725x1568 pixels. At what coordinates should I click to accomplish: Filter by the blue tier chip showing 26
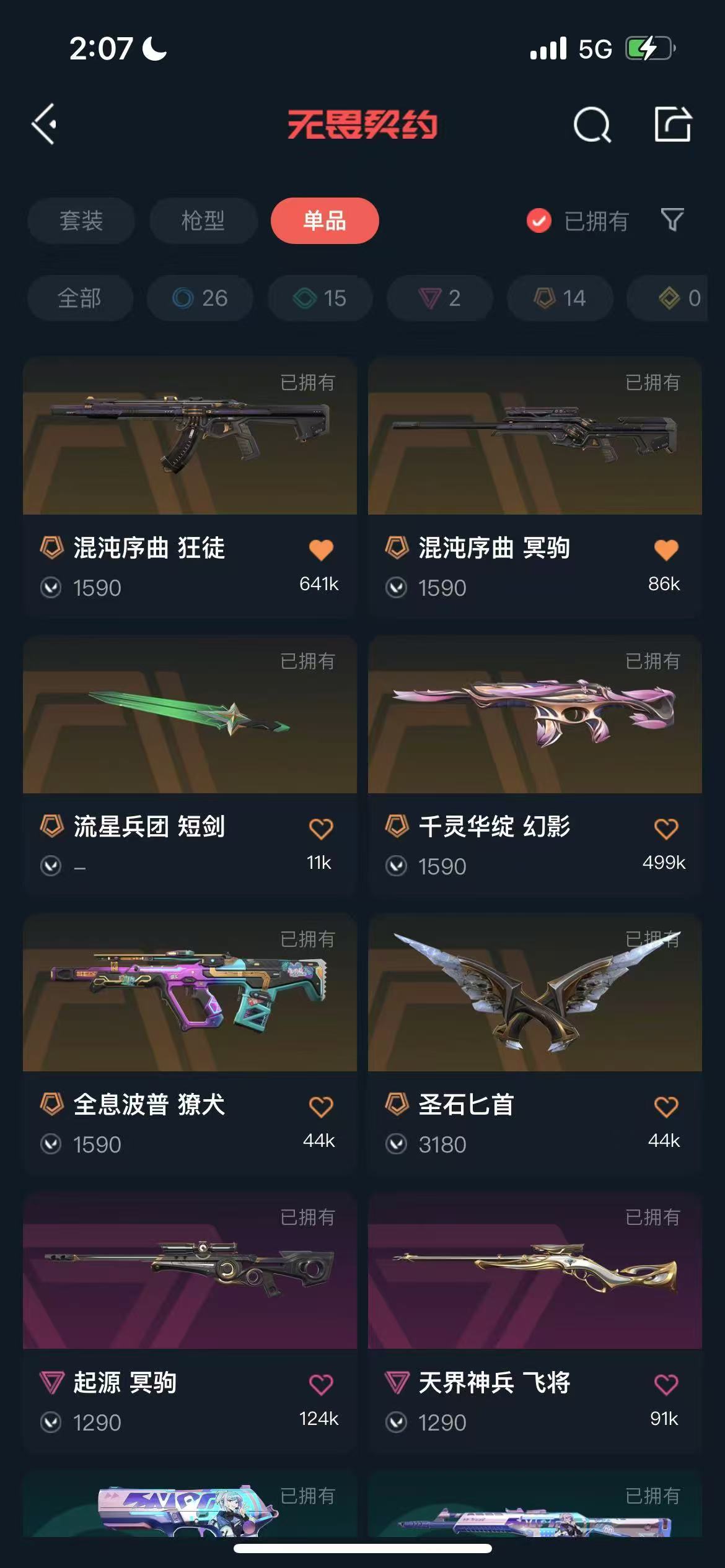[200, 298]
